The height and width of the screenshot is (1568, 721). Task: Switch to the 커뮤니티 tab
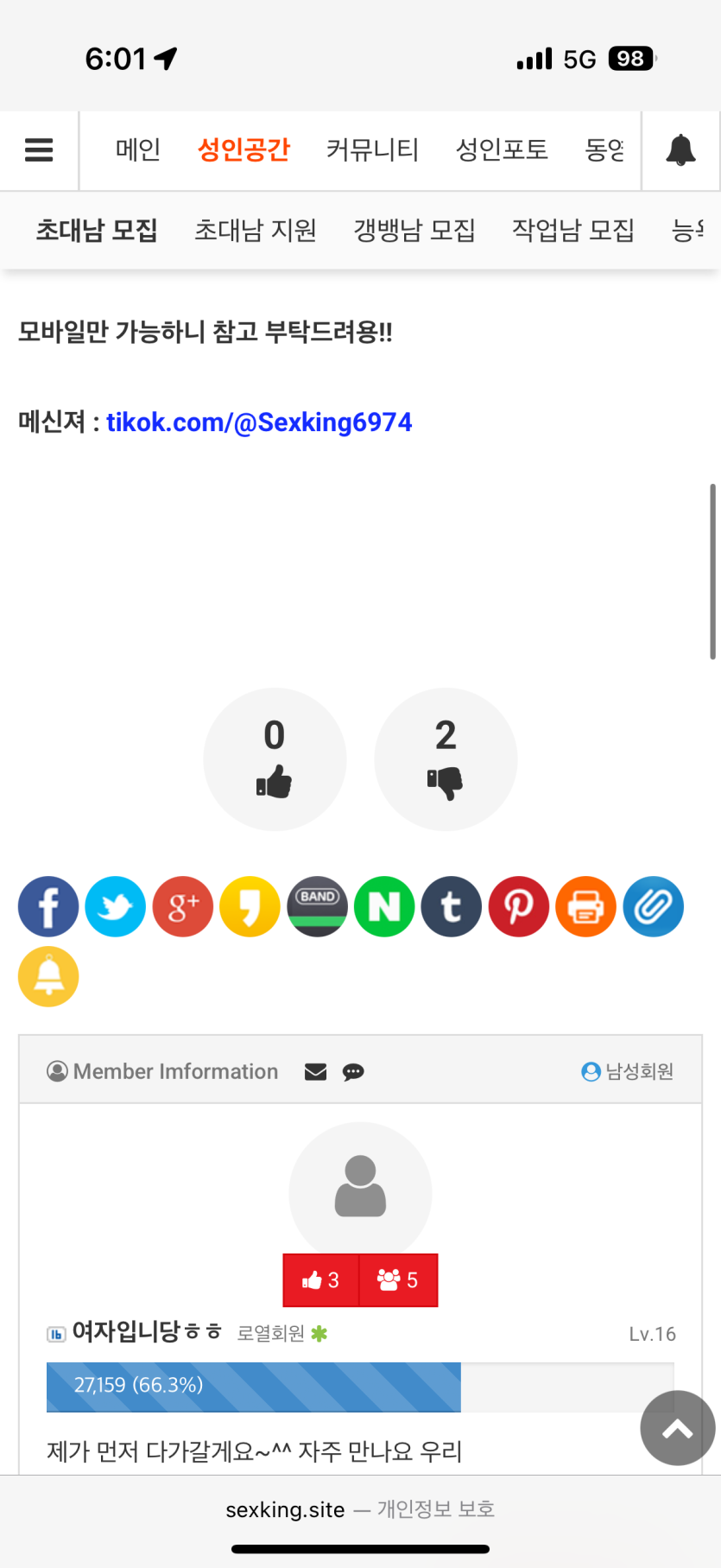click(372, 150)
